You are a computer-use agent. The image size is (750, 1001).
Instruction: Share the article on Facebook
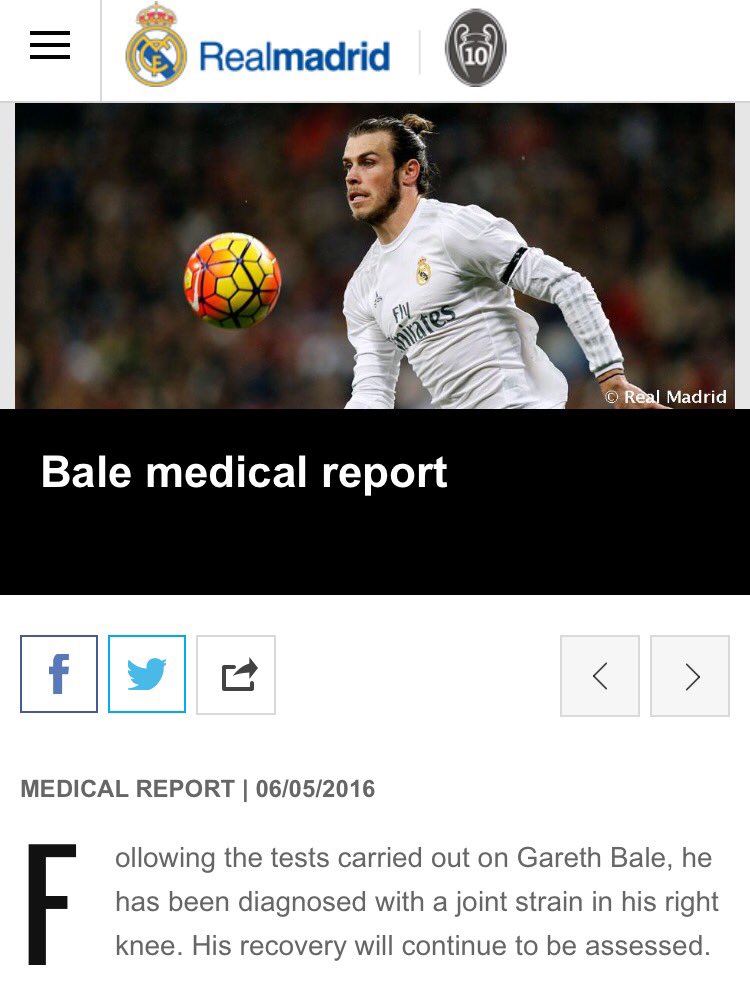[x=59, y=674]
